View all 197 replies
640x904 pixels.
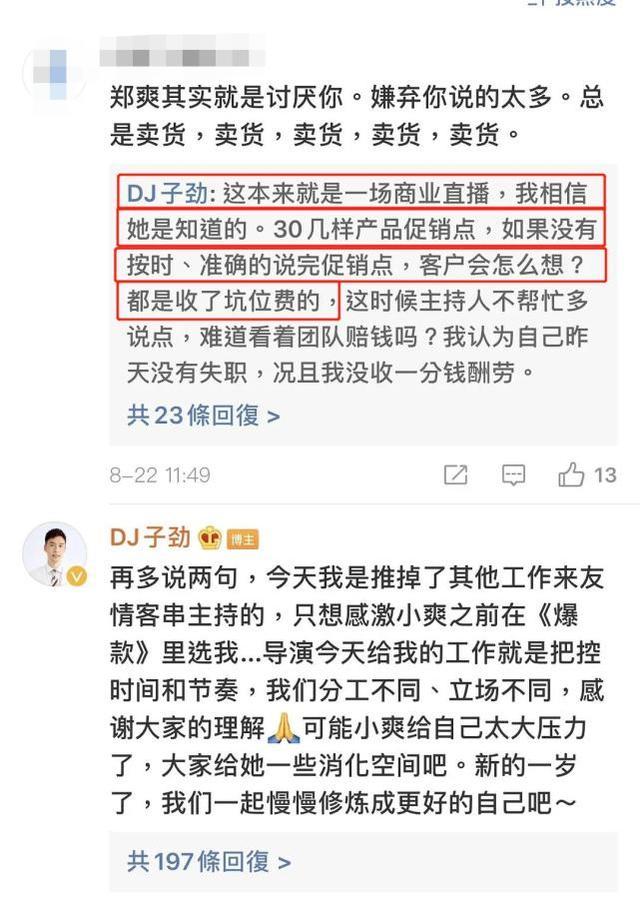pos(208,860)
